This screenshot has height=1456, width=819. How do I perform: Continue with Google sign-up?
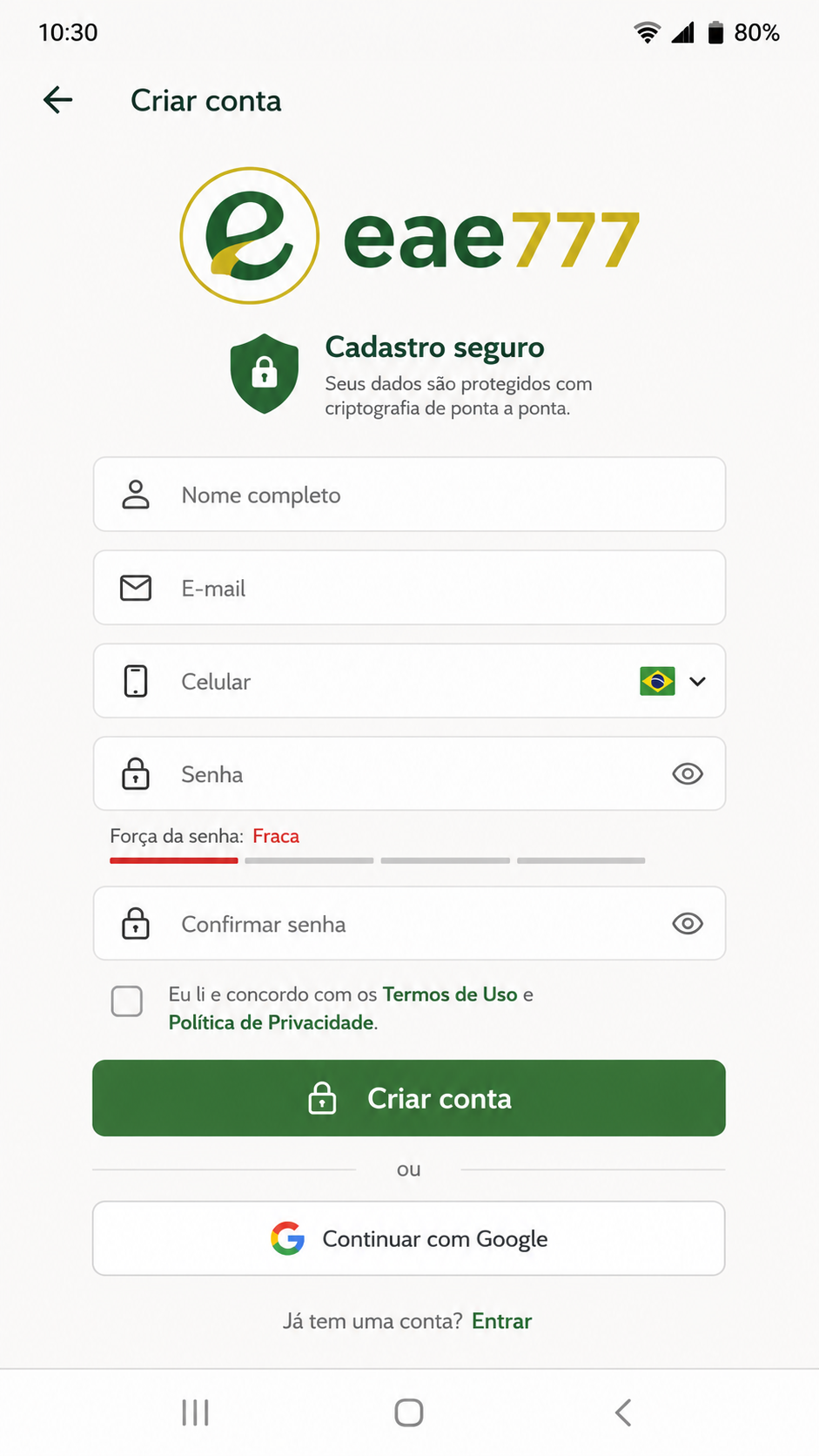point(409,1238)
